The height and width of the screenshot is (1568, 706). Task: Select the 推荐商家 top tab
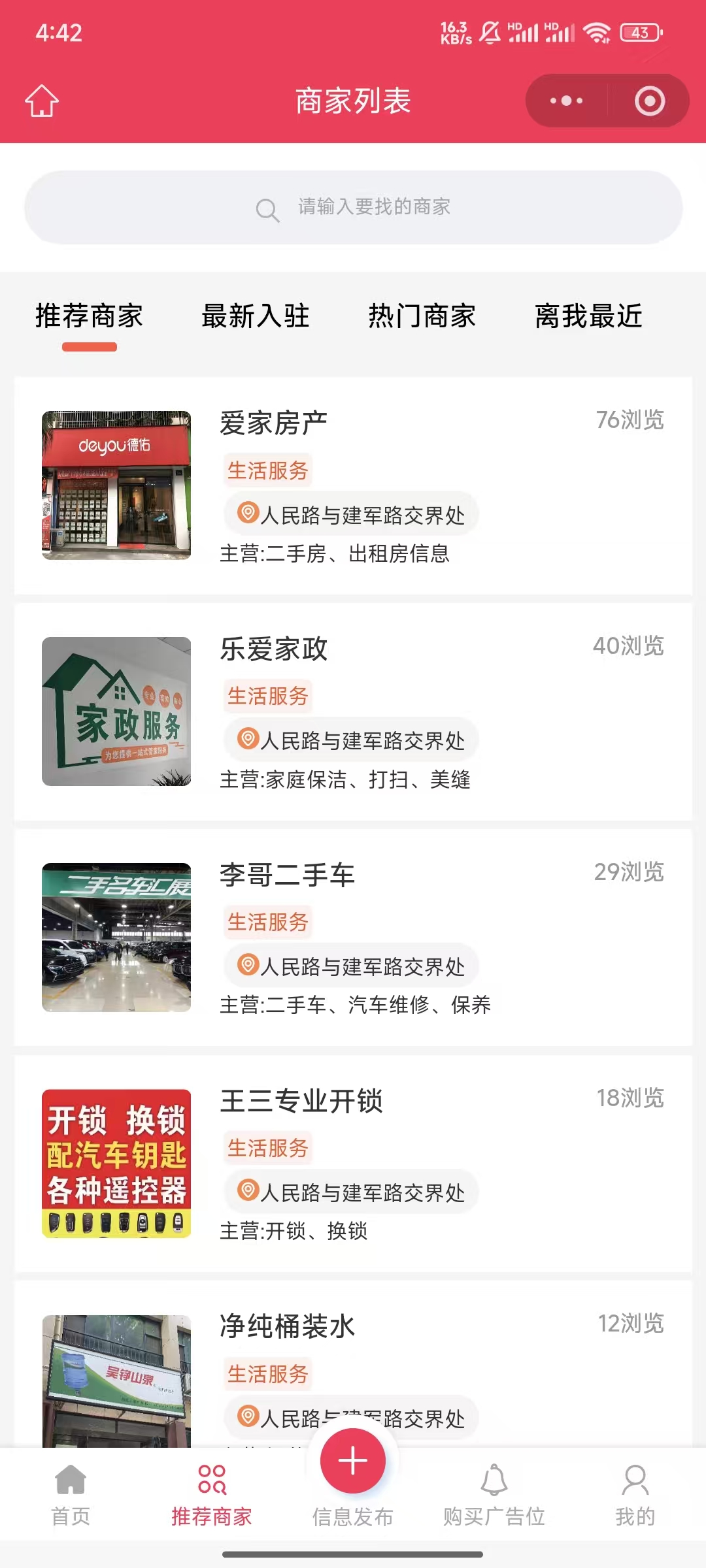point(89,316)
